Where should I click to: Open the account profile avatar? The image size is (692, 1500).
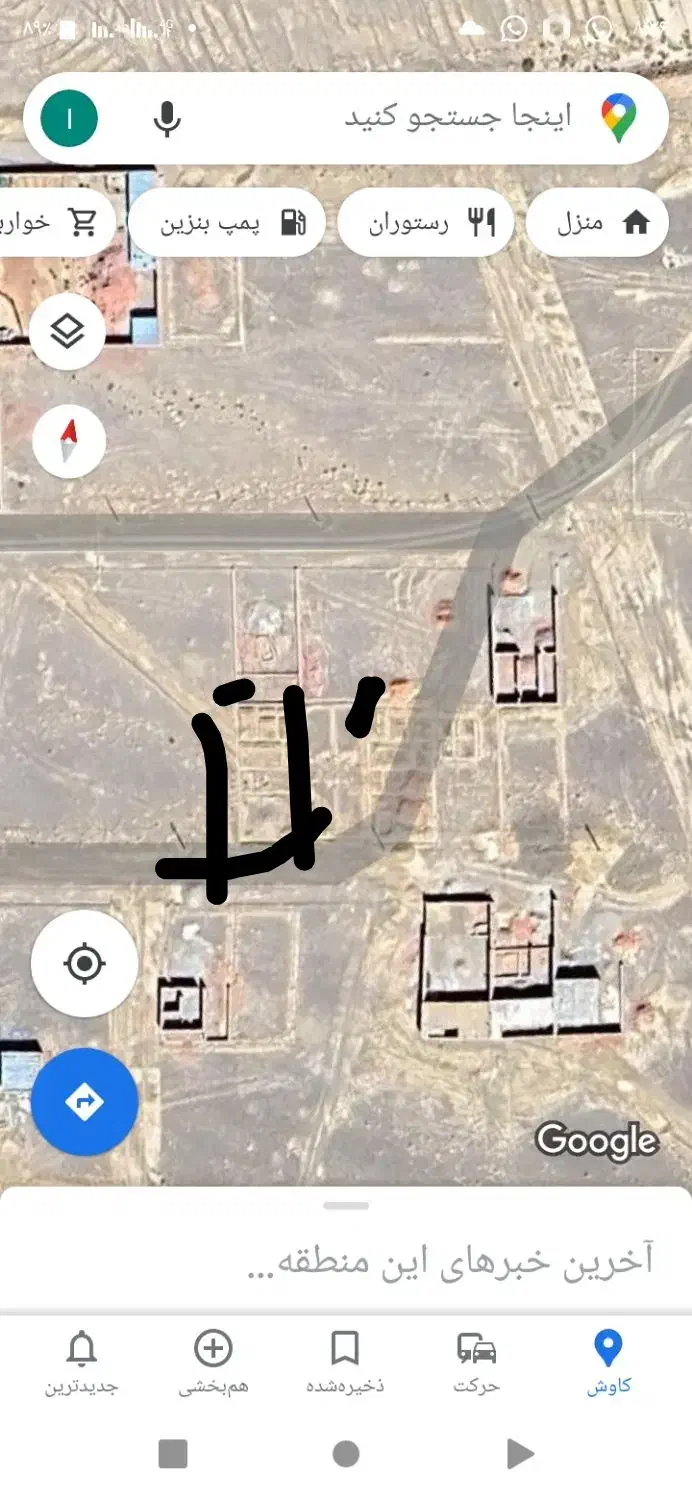pos(69,119)
